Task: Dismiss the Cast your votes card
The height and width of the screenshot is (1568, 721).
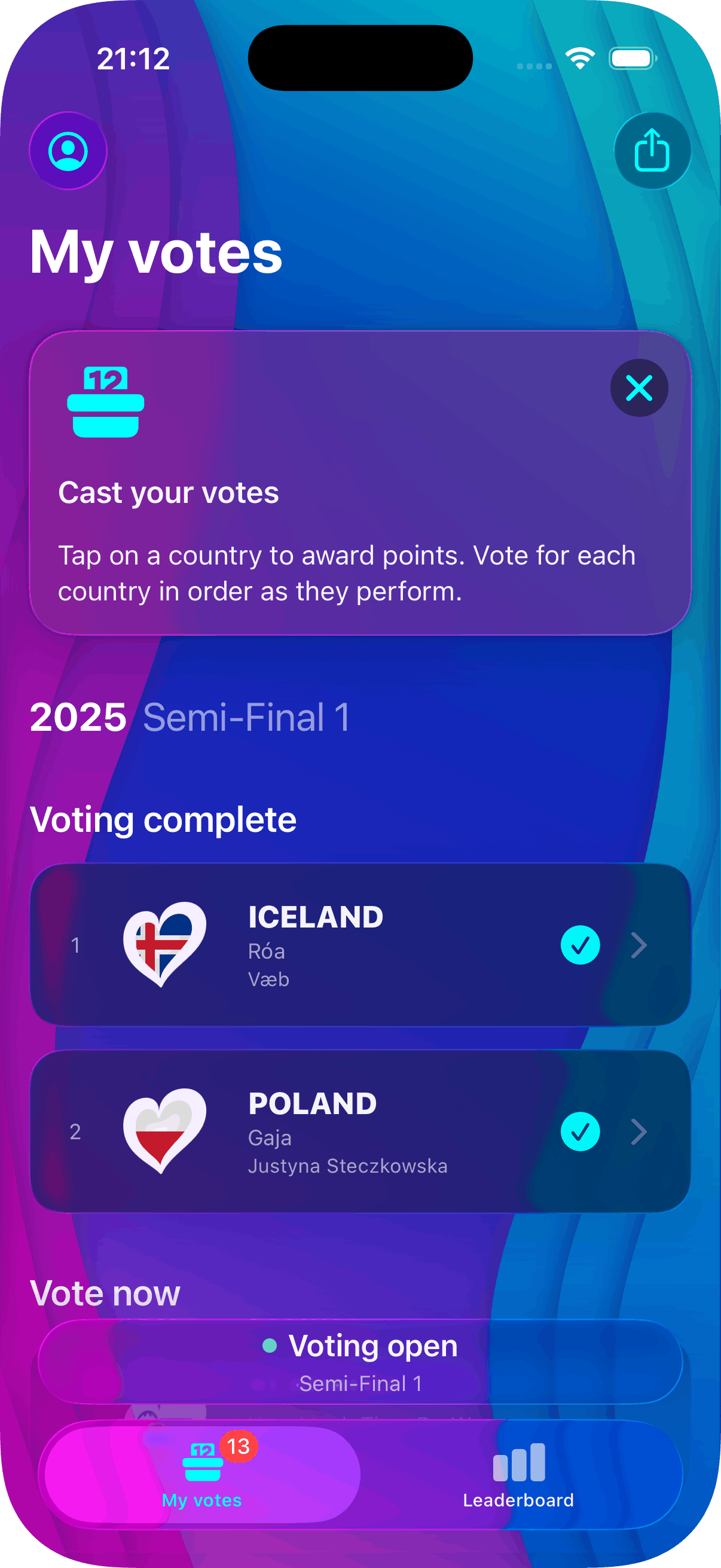Action: [638, 388]
